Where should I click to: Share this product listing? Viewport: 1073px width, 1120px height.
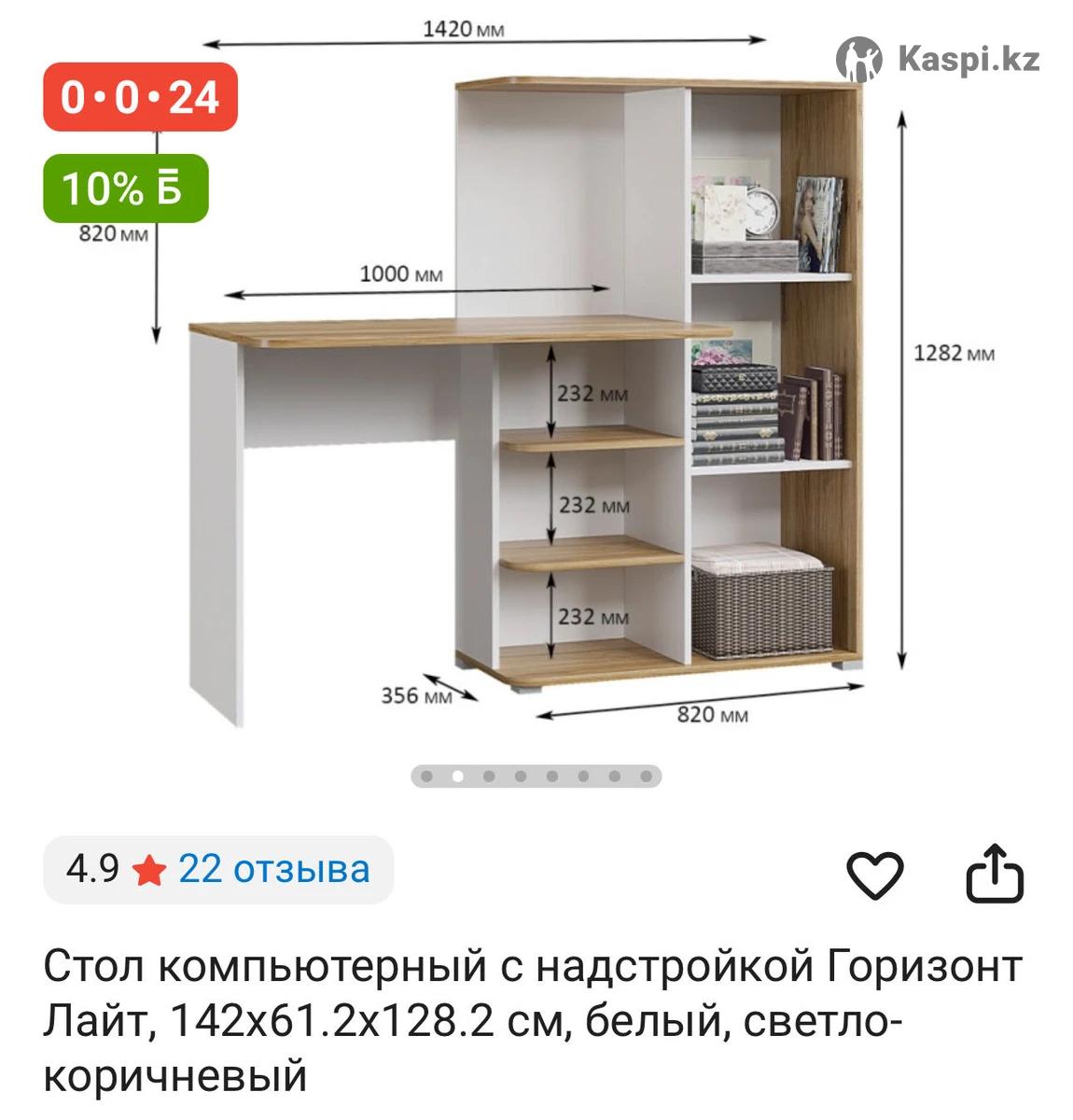[x=994, y=874]
